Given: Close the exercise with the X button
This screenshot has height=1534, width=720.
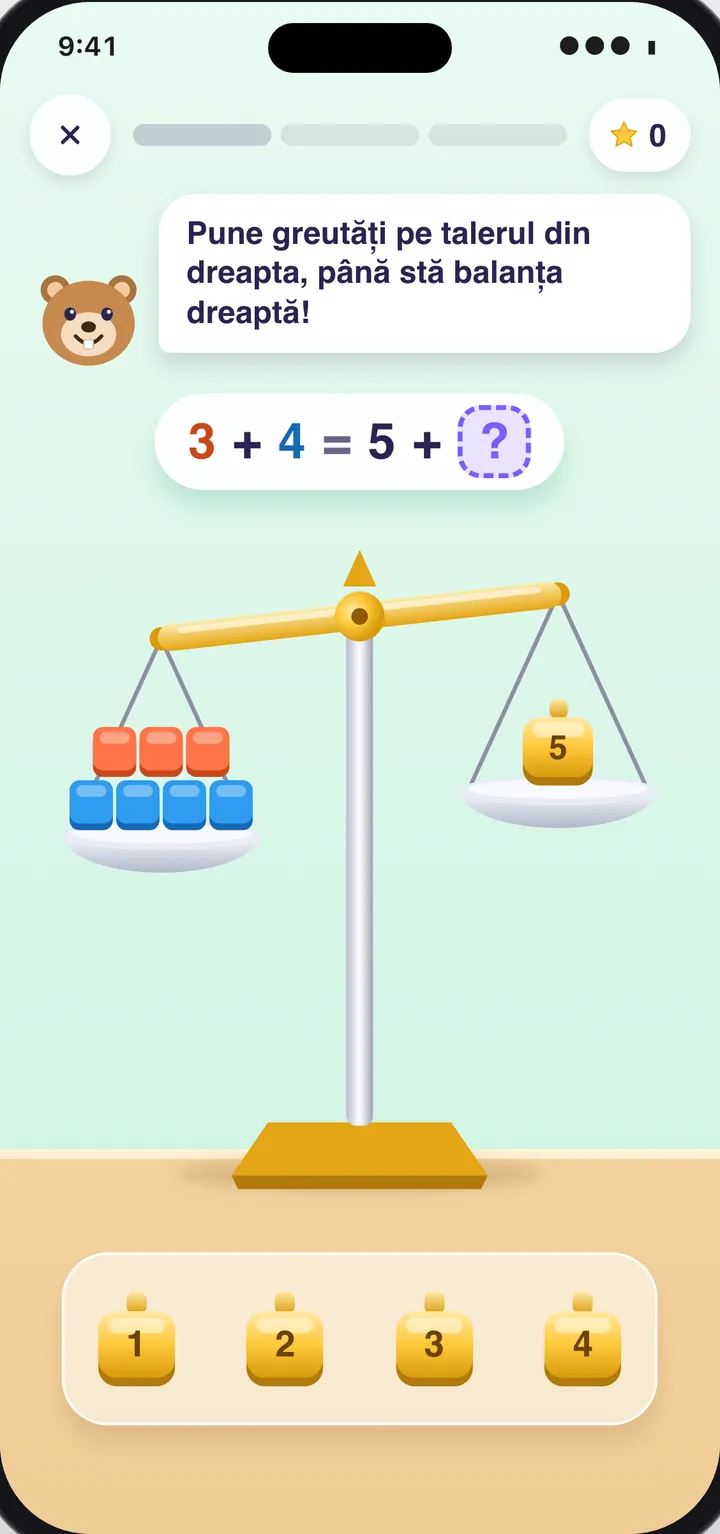Looking at the screenshot, I should 70,135.
